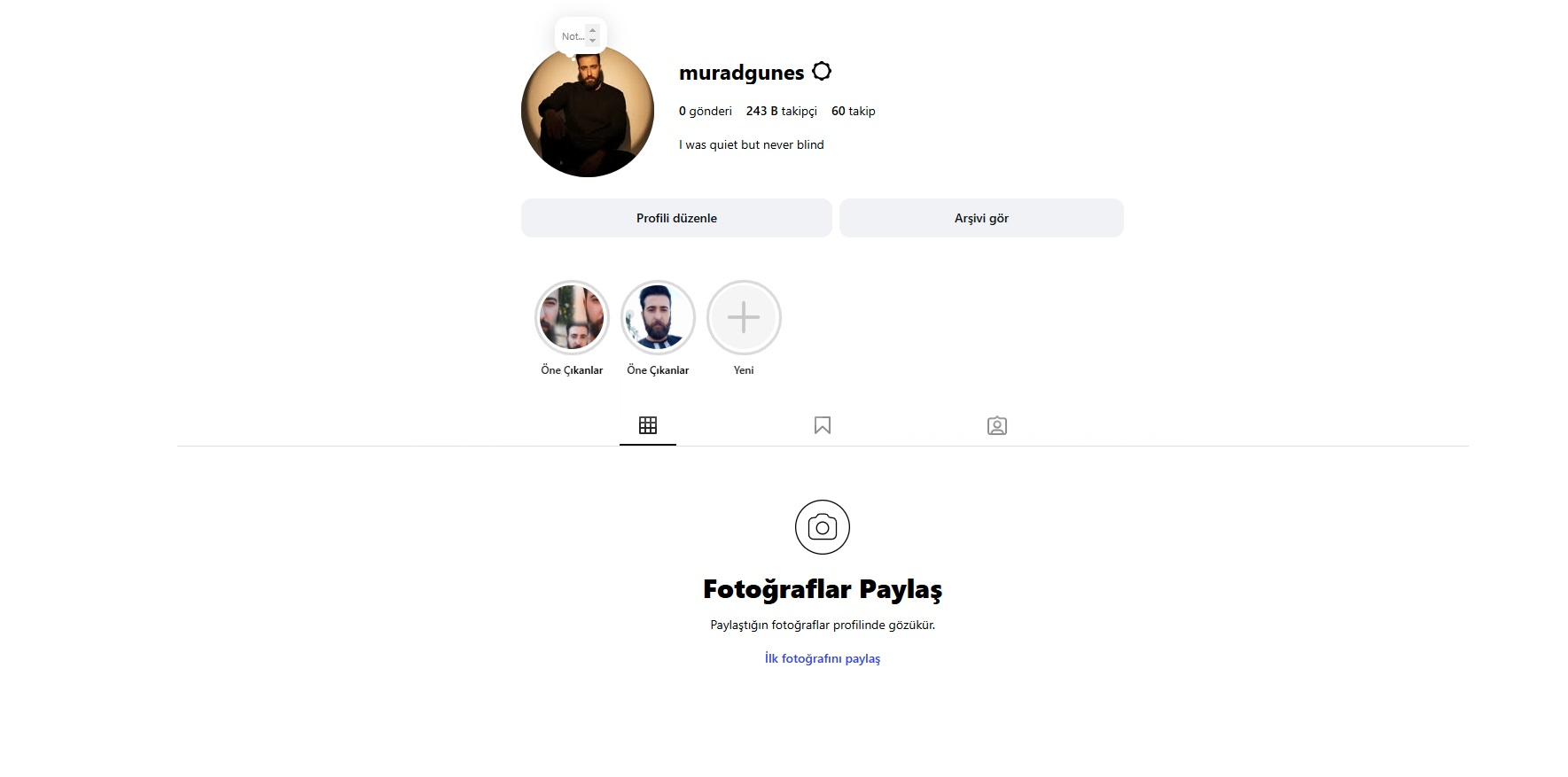Viewport: 1568px width, 777px height.
Task: Open the 243 B takipçi list
Action: [781, 111]
